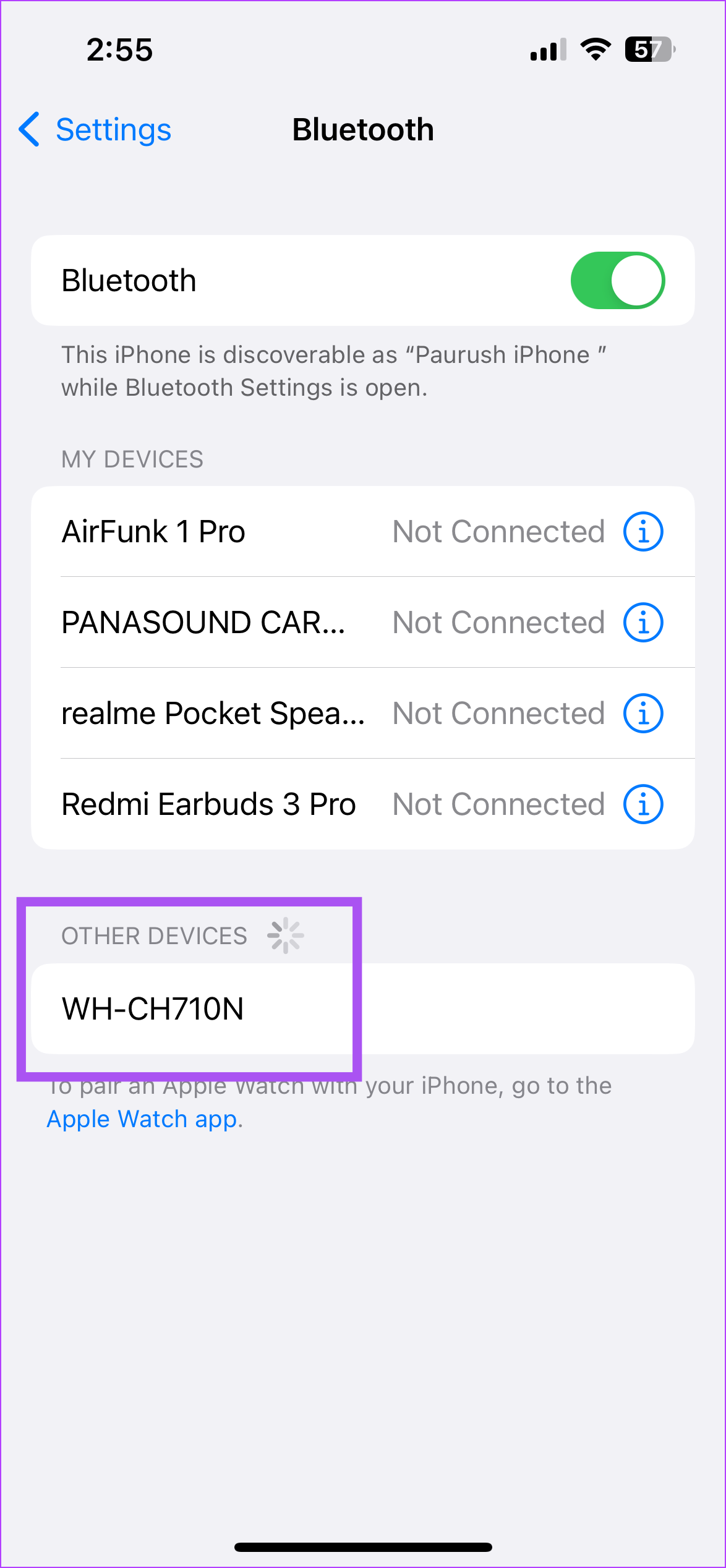This screenshot has height=1568, width=726.
Task: Open info for AirFunk 1 Pro
Action: click(643, 532)
